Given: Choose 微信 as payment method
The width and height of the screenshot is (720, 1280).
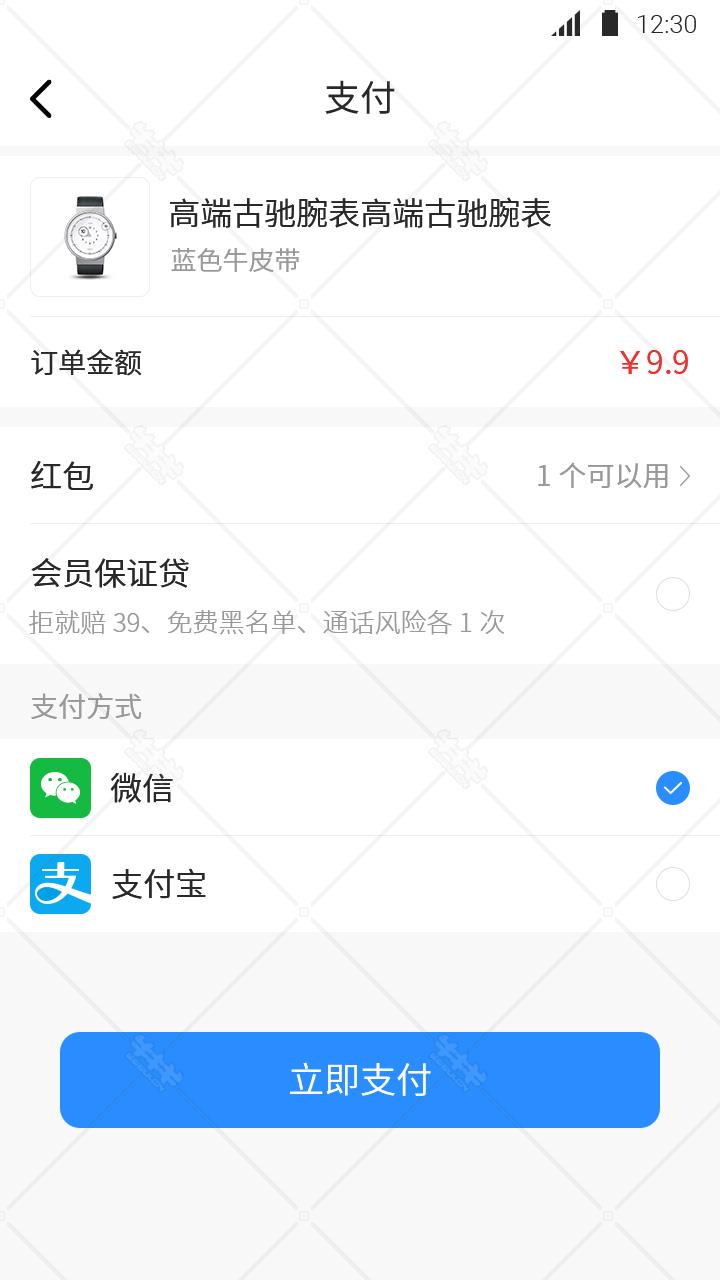Looking at the screenshot, I should point(360,788).
